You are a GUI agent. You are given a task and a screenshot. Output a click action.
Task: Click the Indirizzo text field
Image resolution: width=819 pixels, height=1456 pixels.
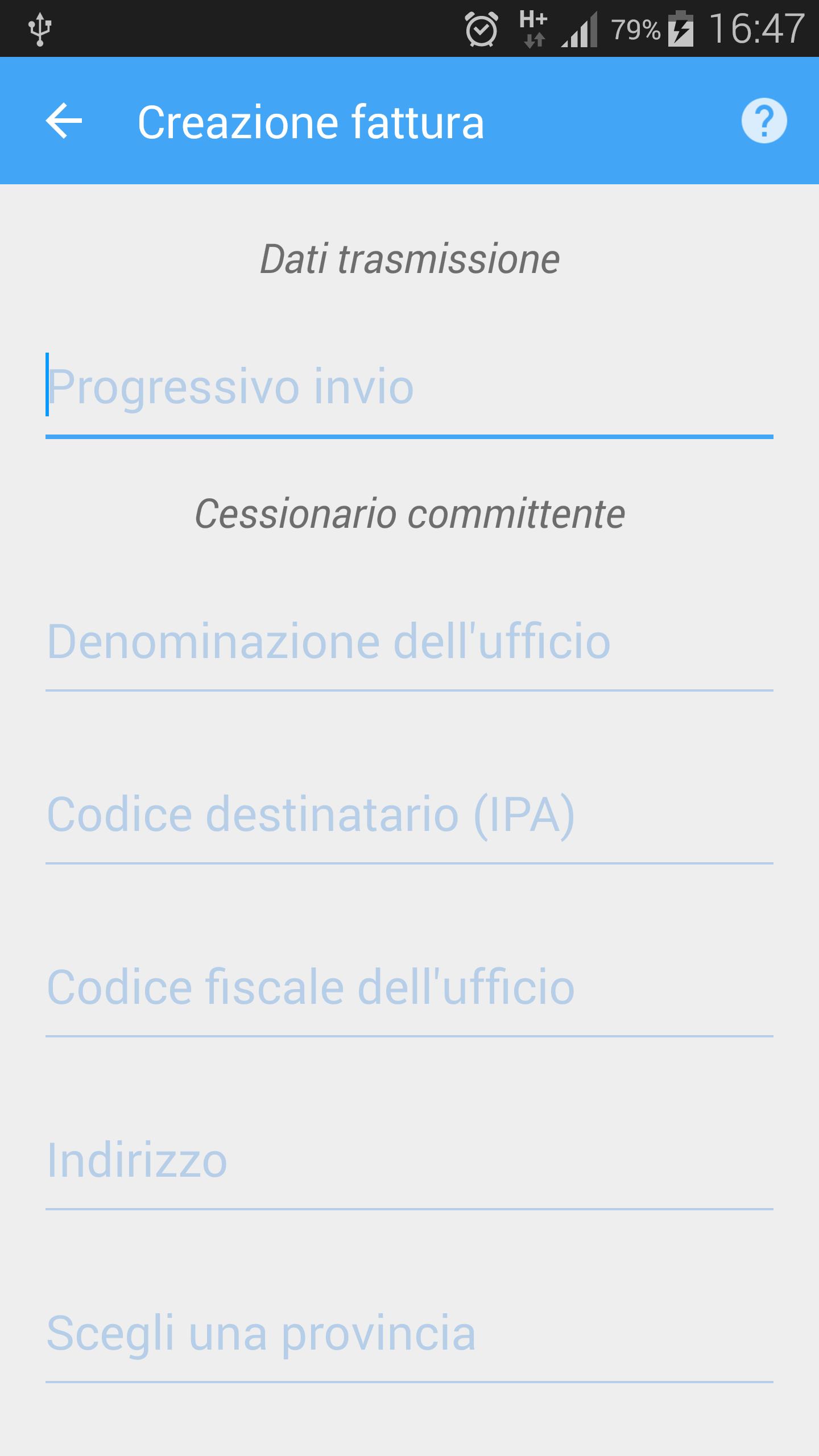point(136,1160)
